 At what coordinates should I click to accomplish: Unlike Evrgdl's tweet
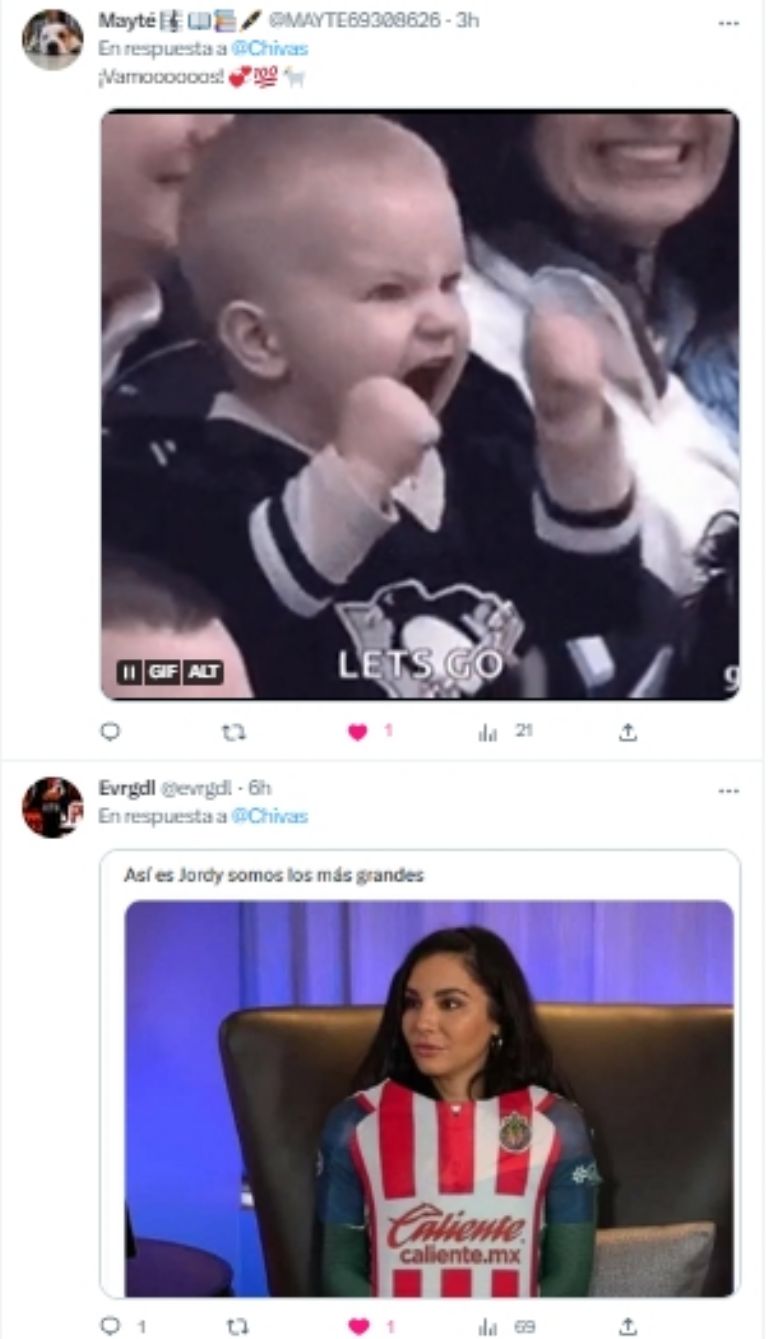point(358,1326)
